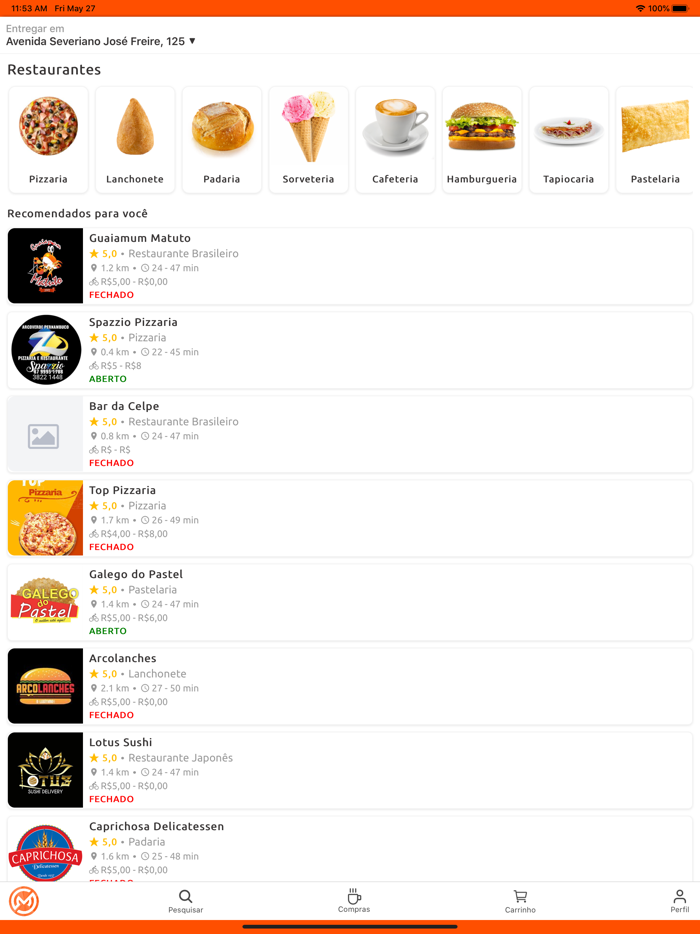
Task: Open the Padaria category
Action: (x=222, y=139)
